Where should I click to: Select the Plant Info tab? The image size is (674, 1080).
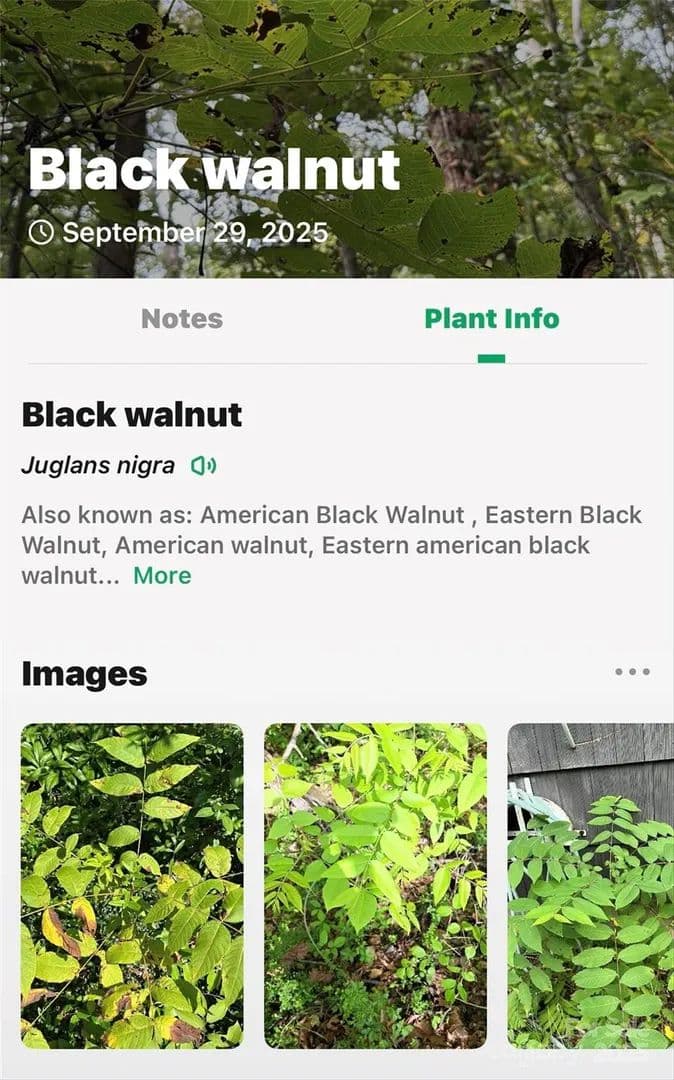pos(491,319)
